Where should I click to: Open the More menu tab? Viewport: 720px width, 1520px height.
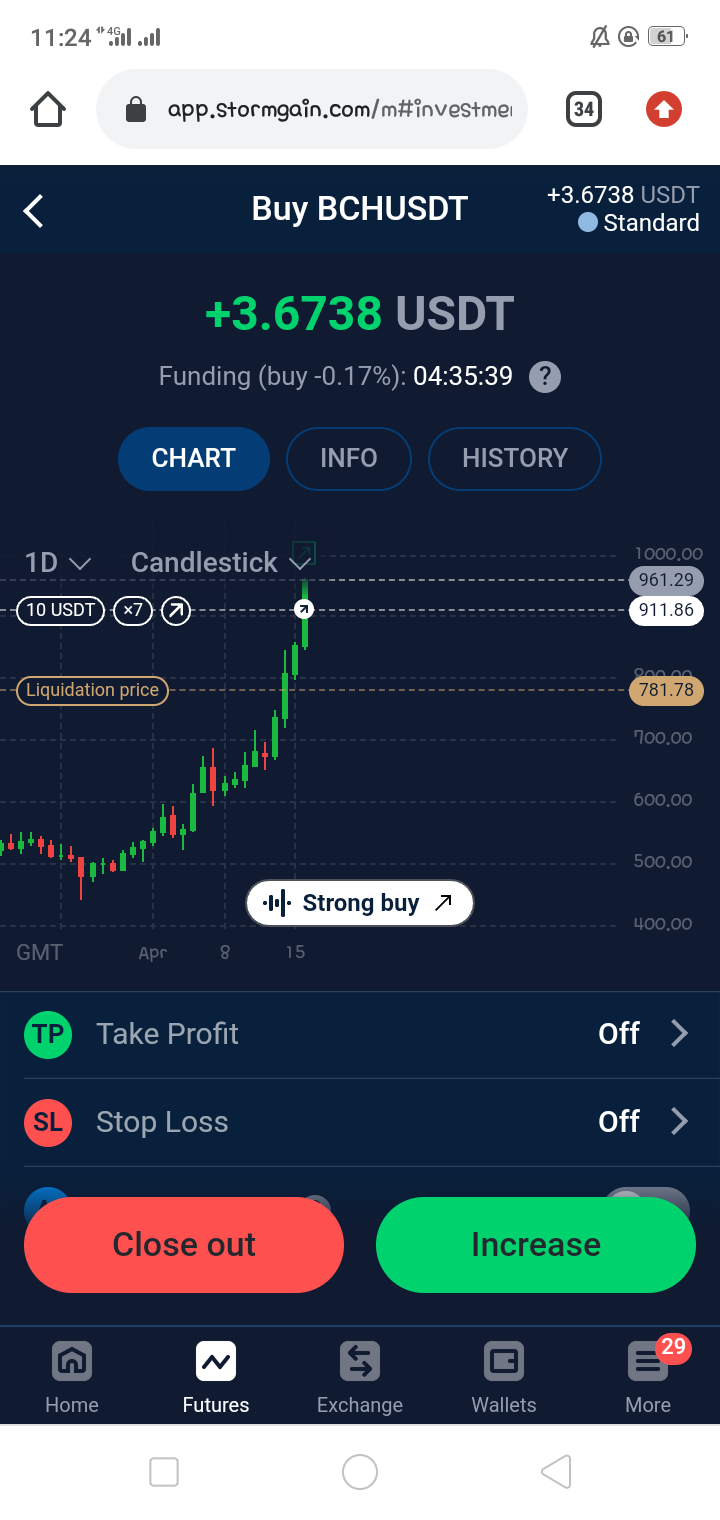coord(648,1377)
